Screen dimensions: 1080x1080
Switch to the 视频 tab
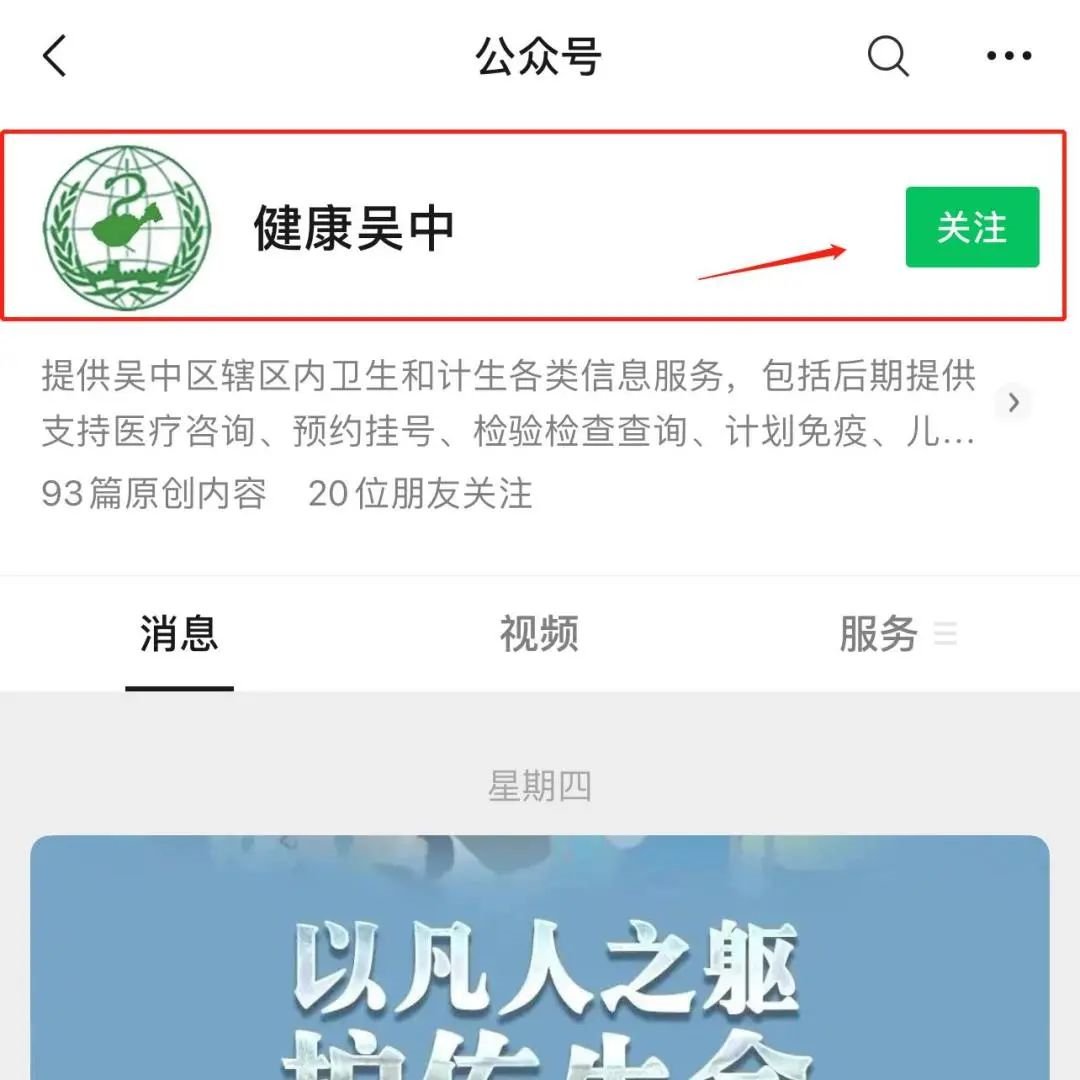click(539, 635)
